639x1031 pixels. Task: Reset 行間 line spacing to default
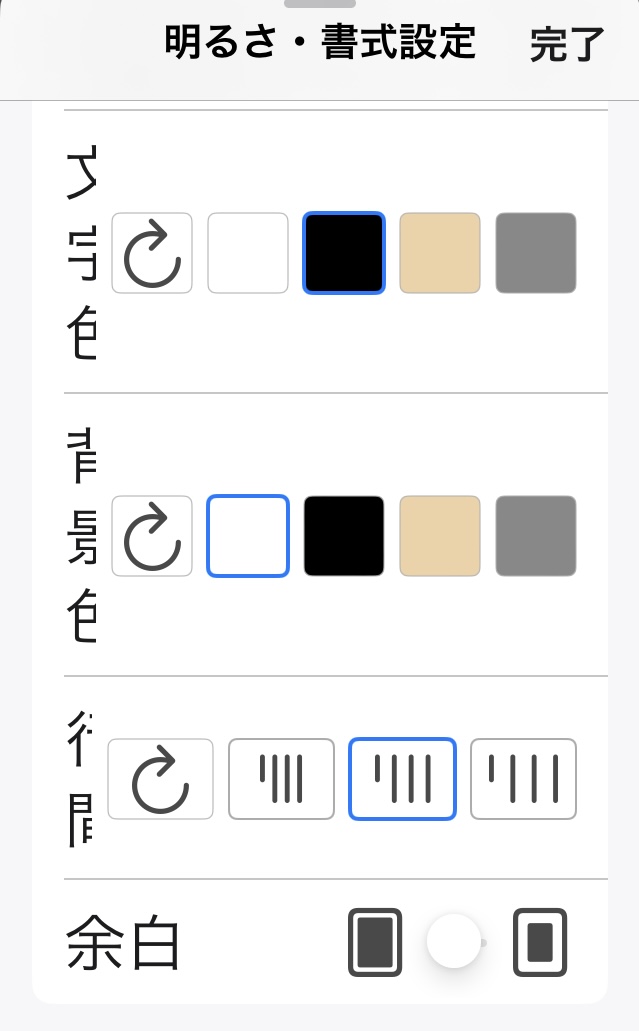click(160, 779)
